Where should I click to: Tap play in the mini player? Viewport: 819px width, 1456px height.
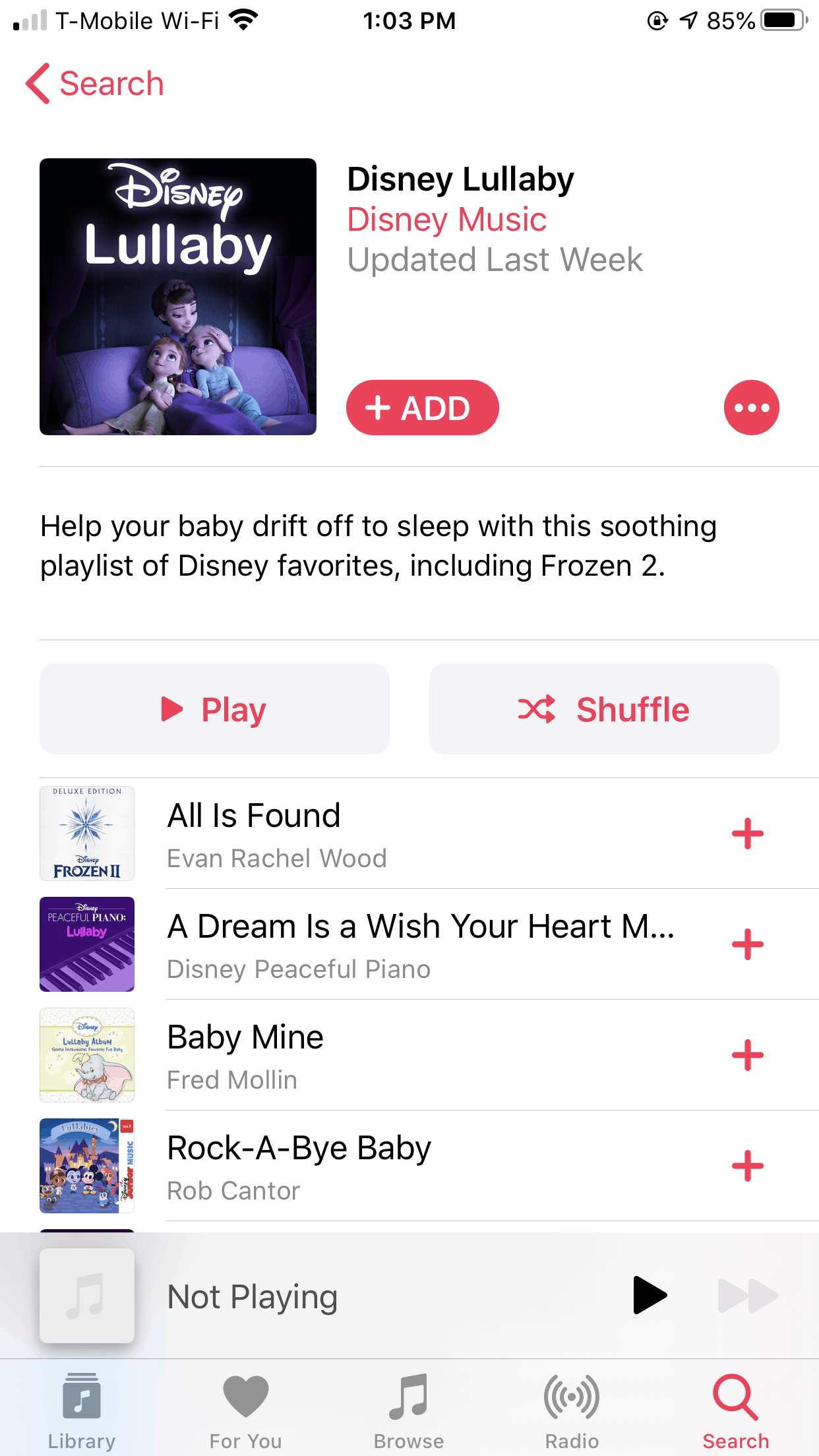(x=650, y=1296)
